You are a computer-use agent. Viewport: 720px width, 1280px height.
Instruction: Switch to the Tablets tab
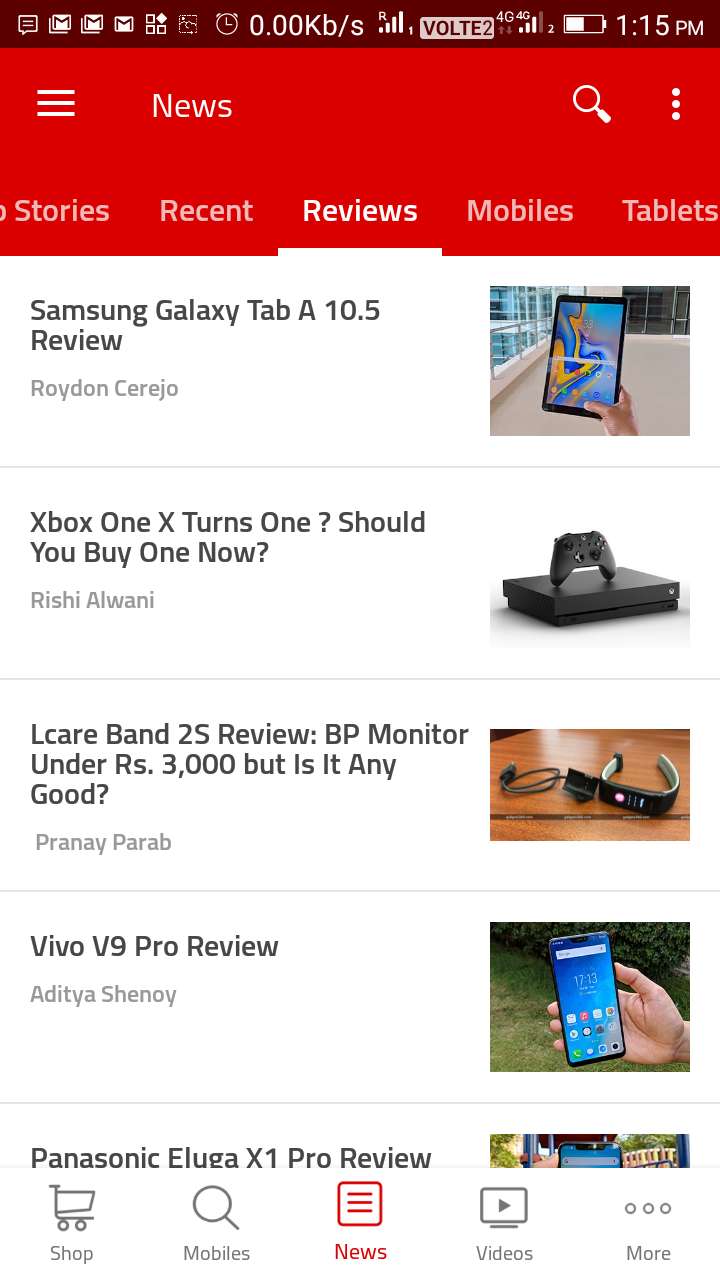(669, 211)
